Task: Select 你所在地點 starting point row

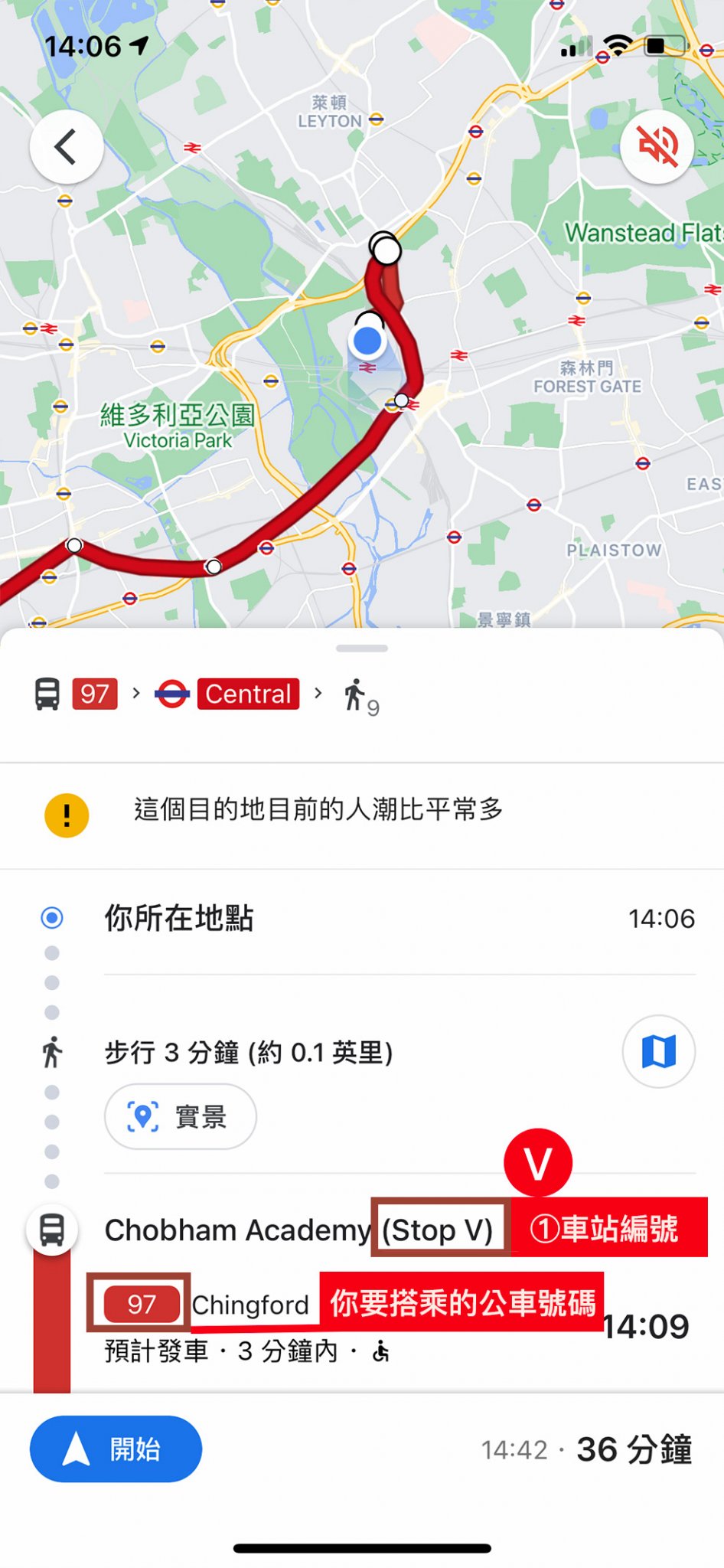Action: [x=179, y=918]
